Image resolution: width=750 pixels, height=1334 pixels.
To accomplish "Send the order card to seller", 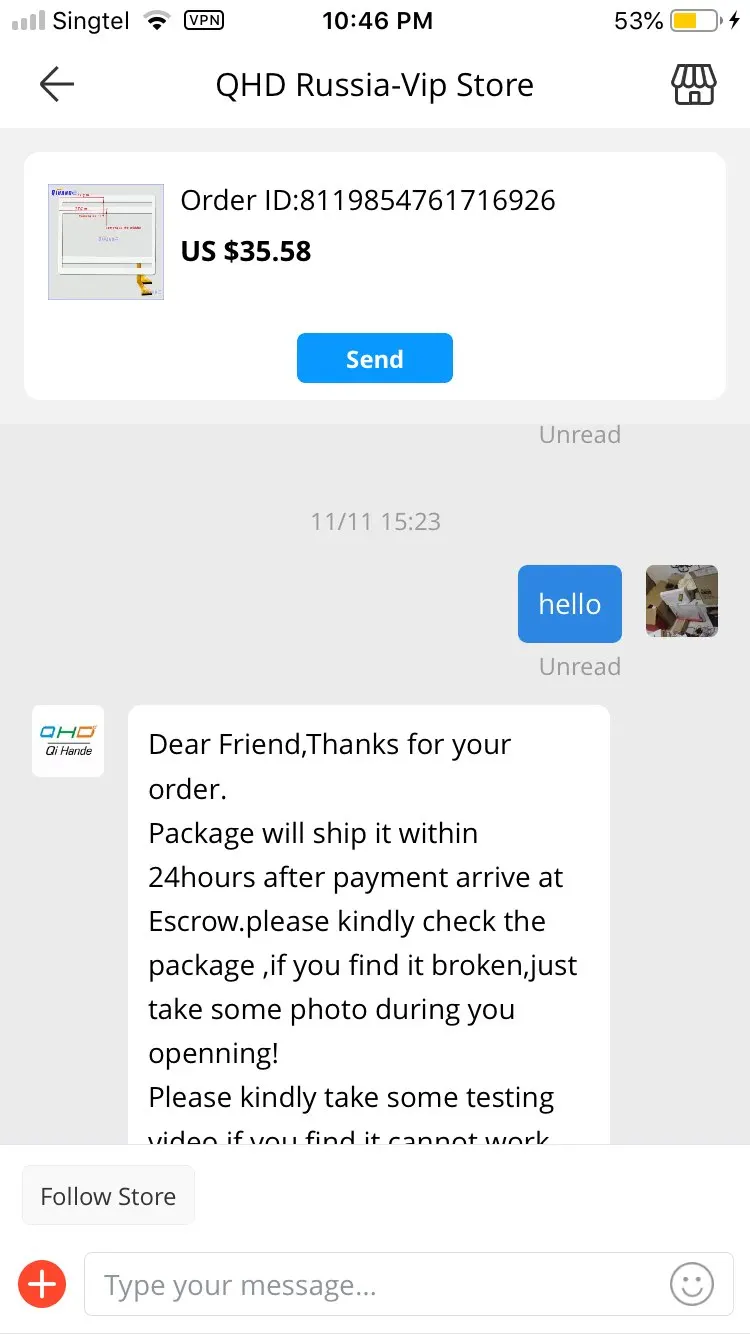I will [374, 359].
